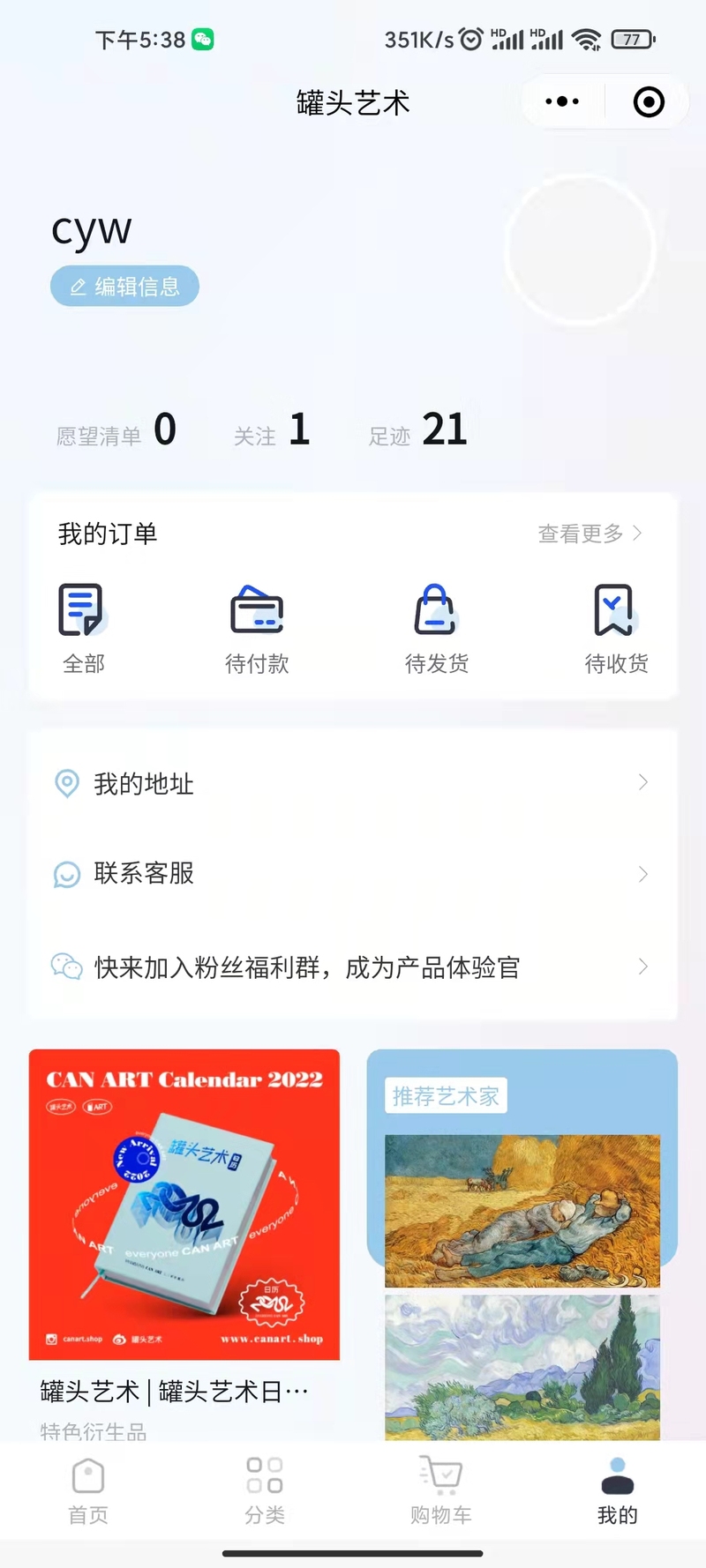Open the 关注 following list

coord(271,431)
